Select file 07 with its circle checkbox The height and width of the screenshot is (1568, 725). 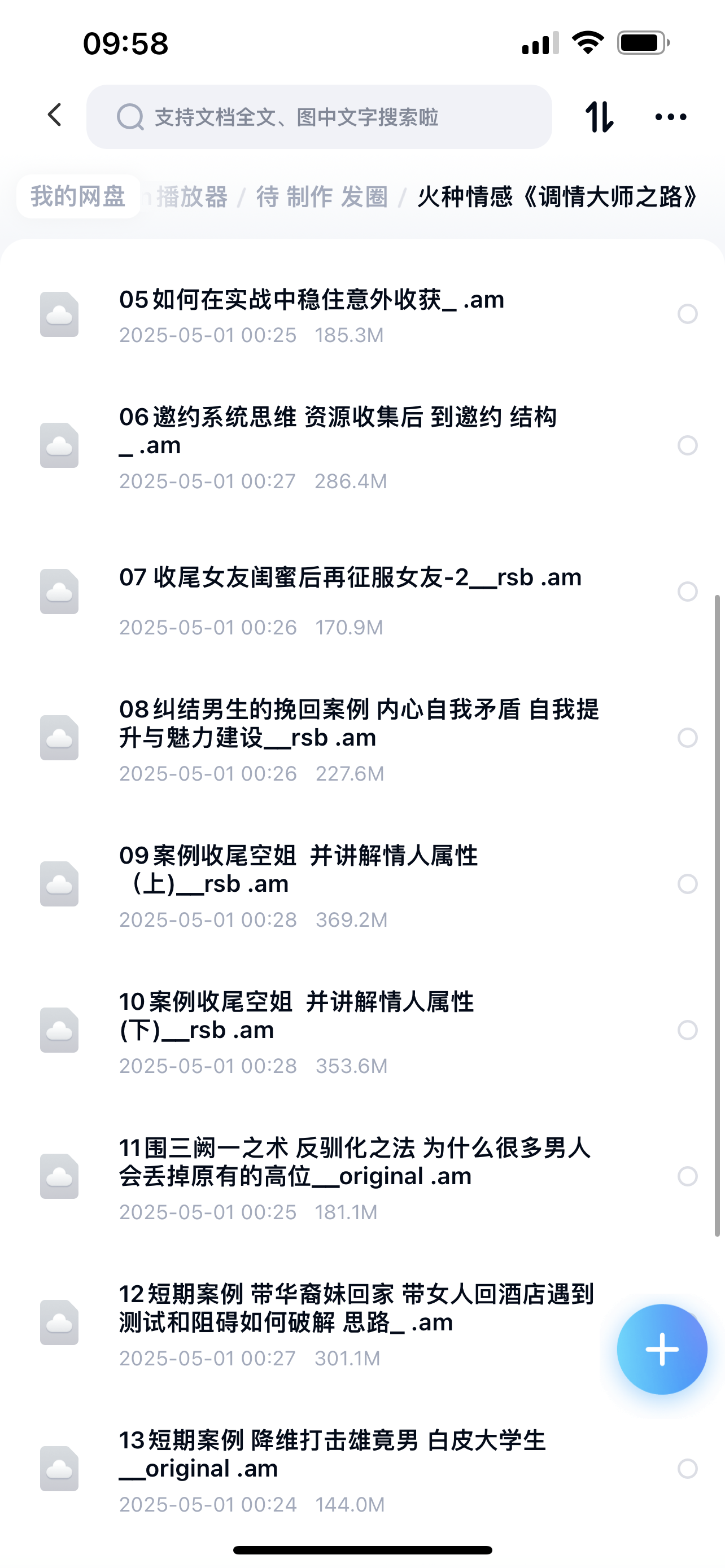pos(687,592)
